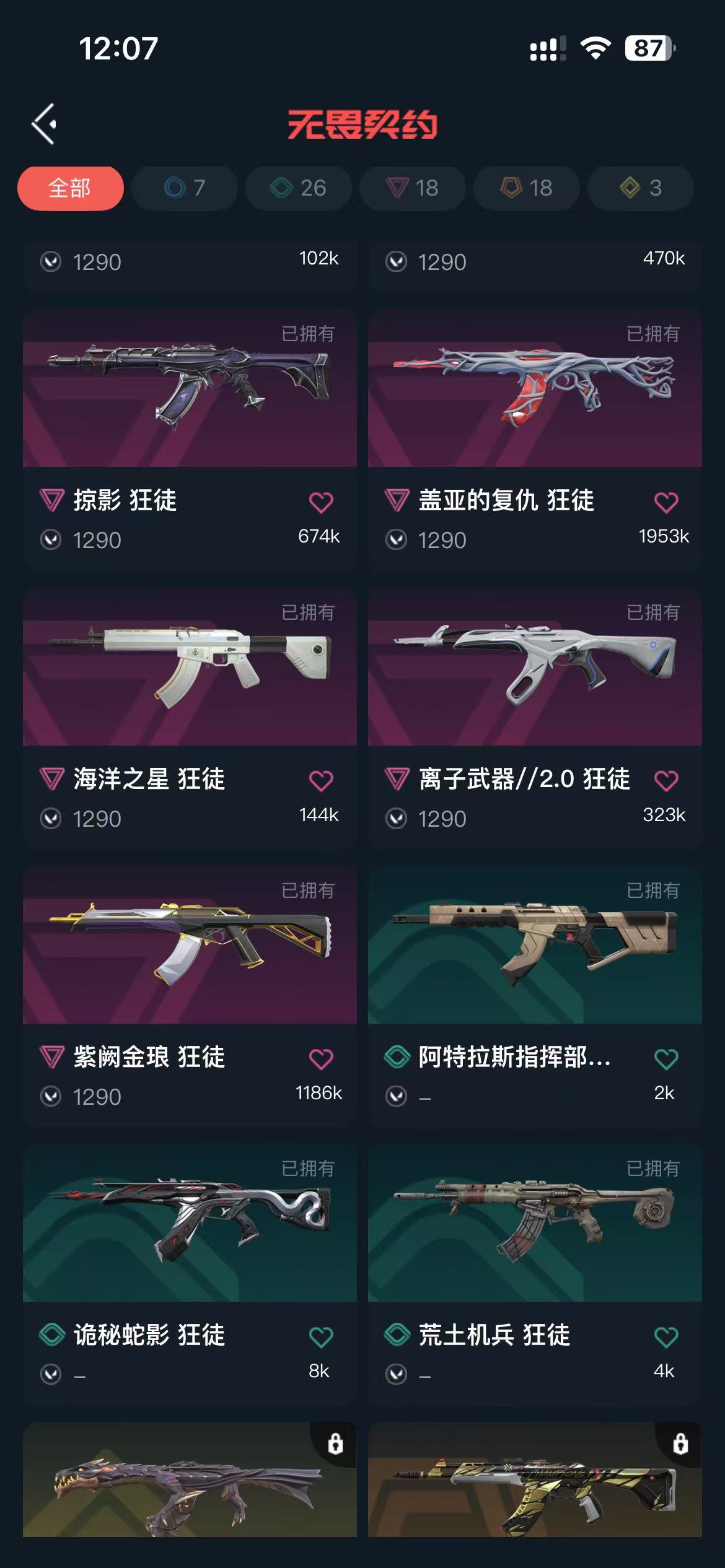This screenshot has height=1568, width=725.
Task: Switch to the yellow diamond tier tab with 3
Action: pyautogui.click(x=640, y=188)
